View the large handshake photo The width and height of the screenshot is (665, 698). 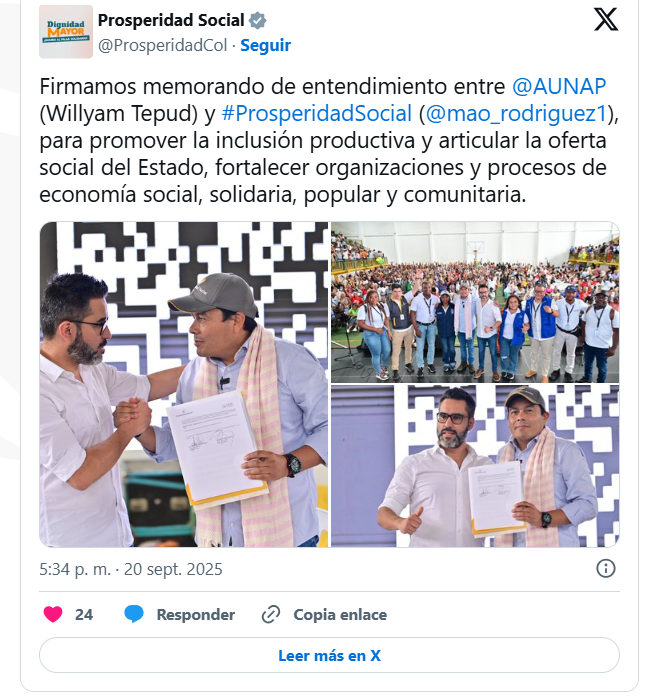[184, 384]
